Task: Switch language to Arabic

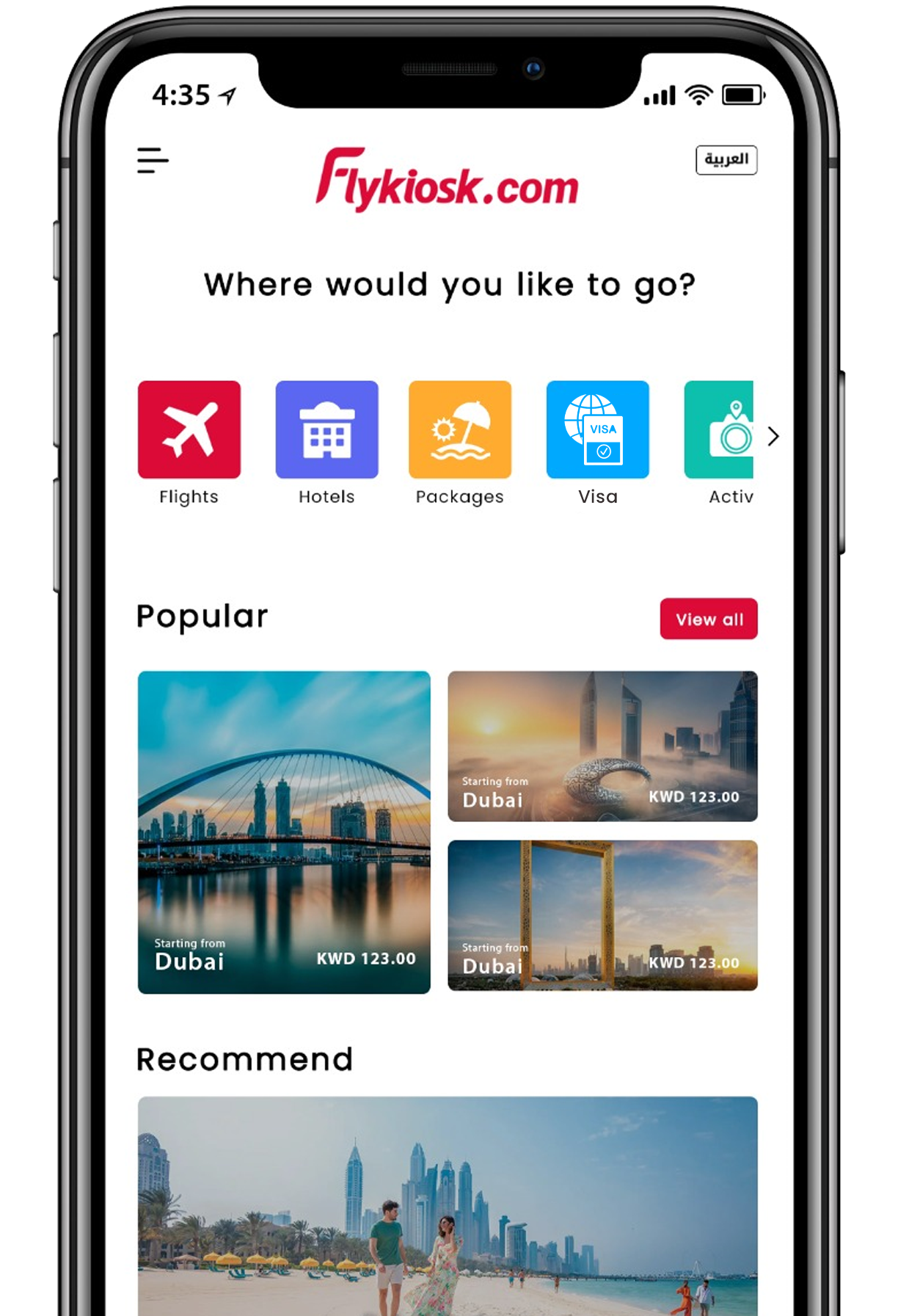Action: [726, 160]
